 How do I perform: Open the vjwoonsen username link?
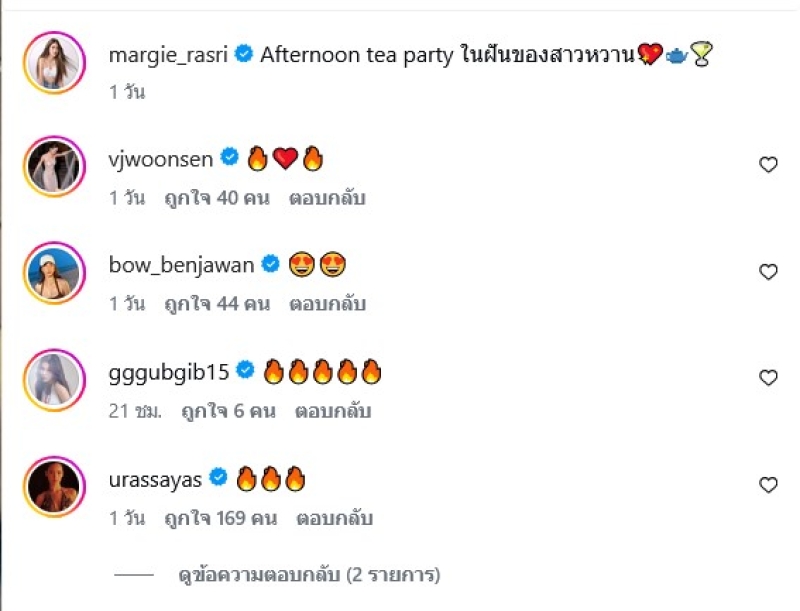click(160, 158)
